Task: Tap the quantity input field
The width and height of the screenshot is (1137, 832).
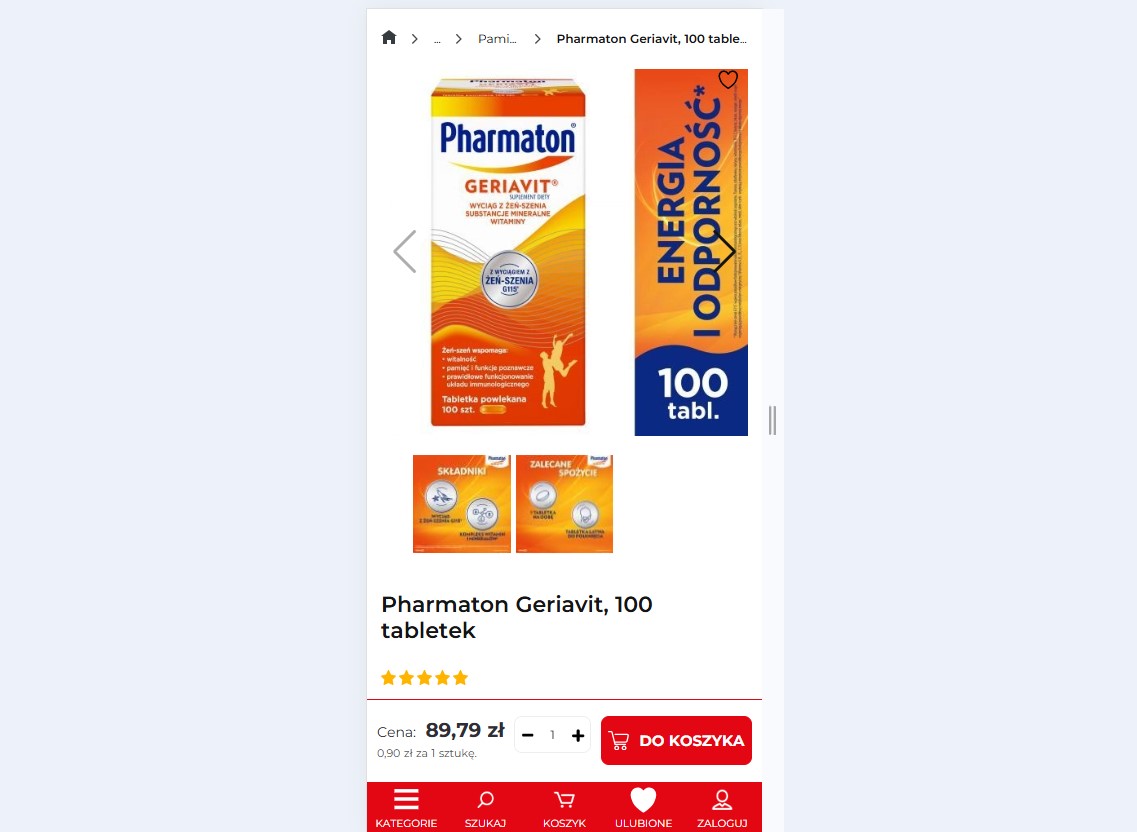Action: 552,735
